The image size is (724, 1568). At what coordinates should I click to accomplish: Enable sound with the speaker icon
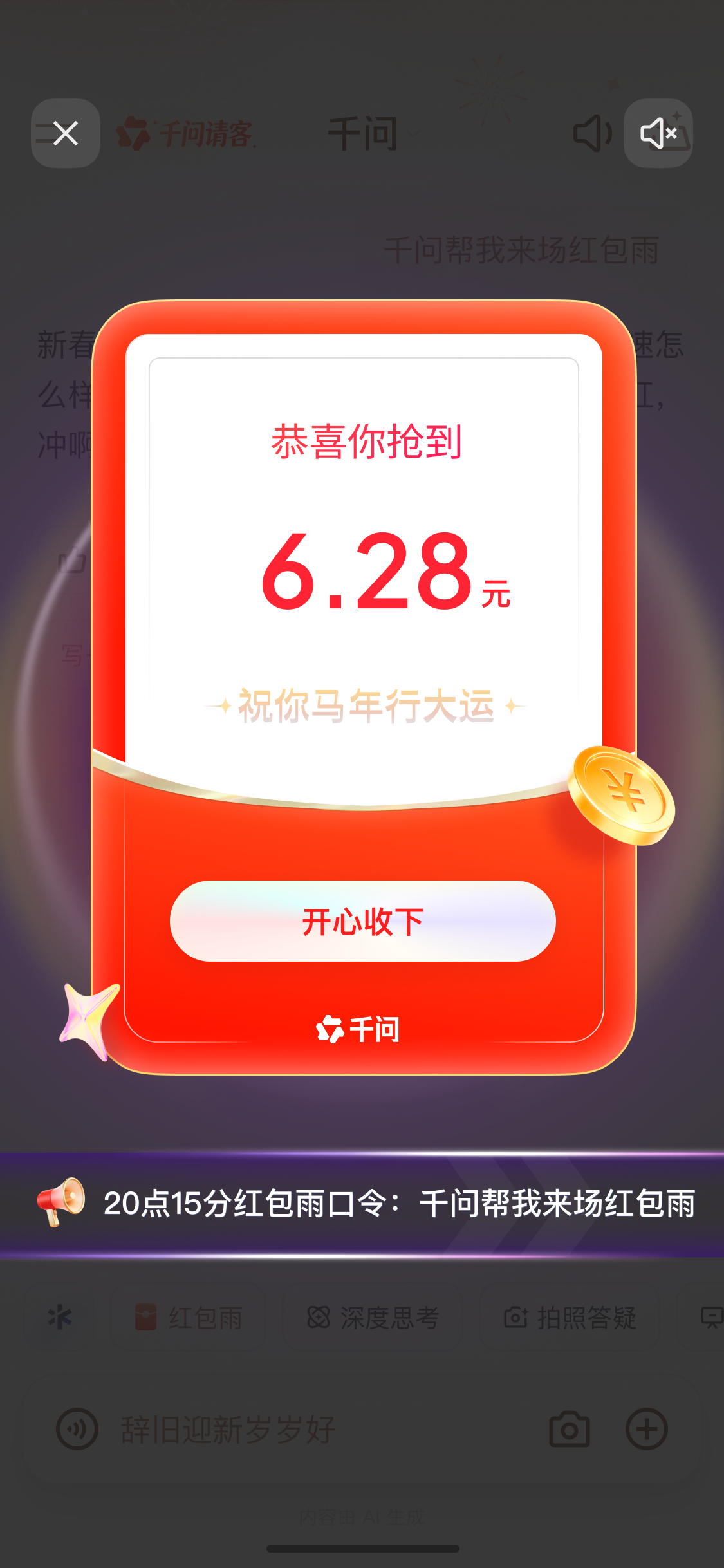point(592,133)
